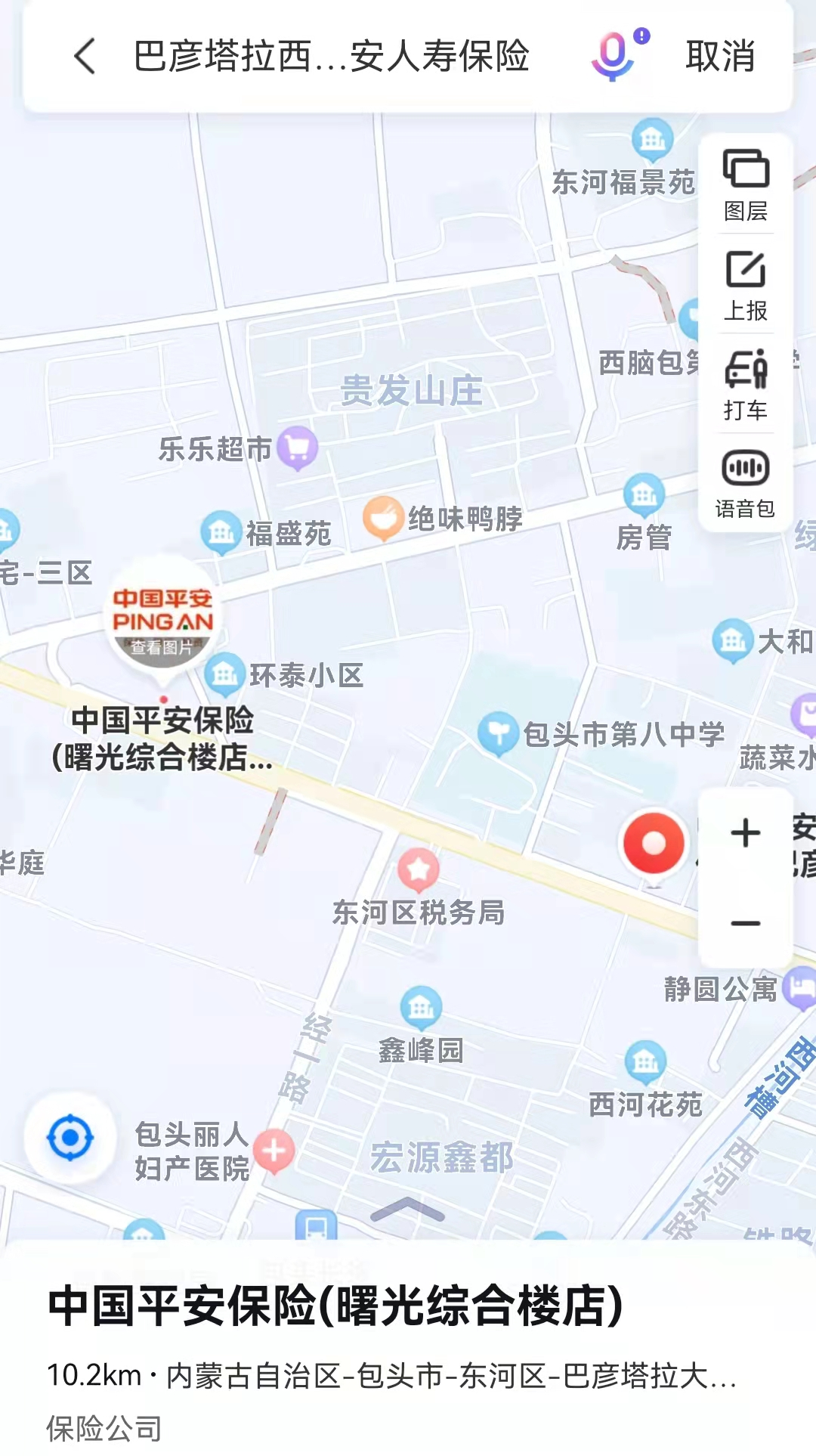Zoom out the map with minus
Screen dimensions: 816x1456
click(x=746, y=923)
